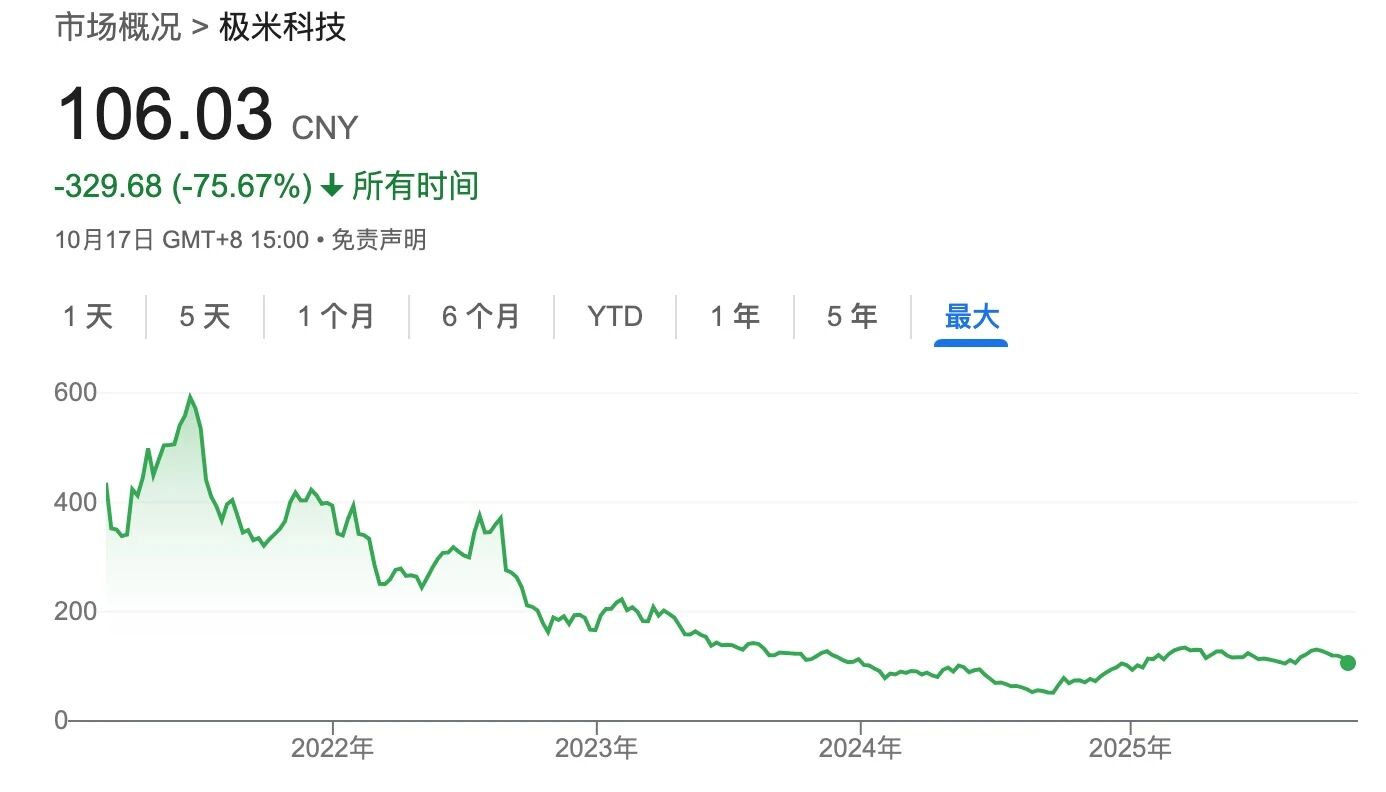View the 1 年 price history

(x=735, y=317)
